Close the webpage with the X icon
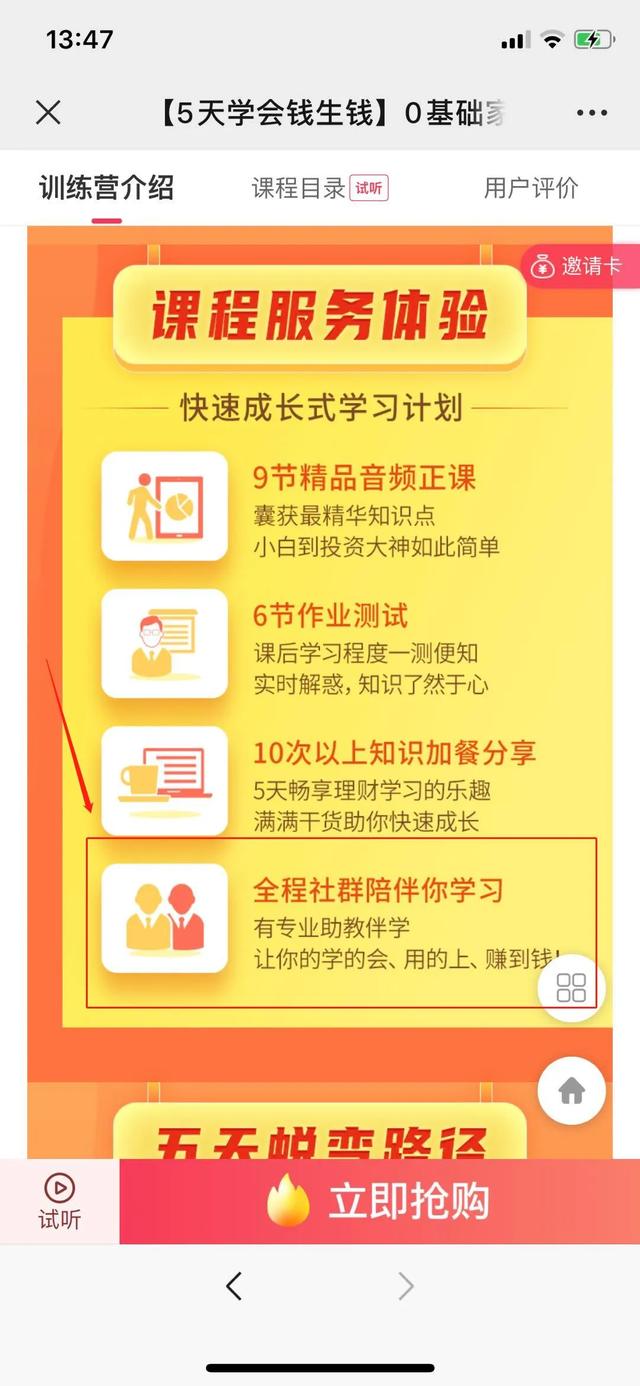This screenshot has width=640, height=1386. [x=48, y=112]
